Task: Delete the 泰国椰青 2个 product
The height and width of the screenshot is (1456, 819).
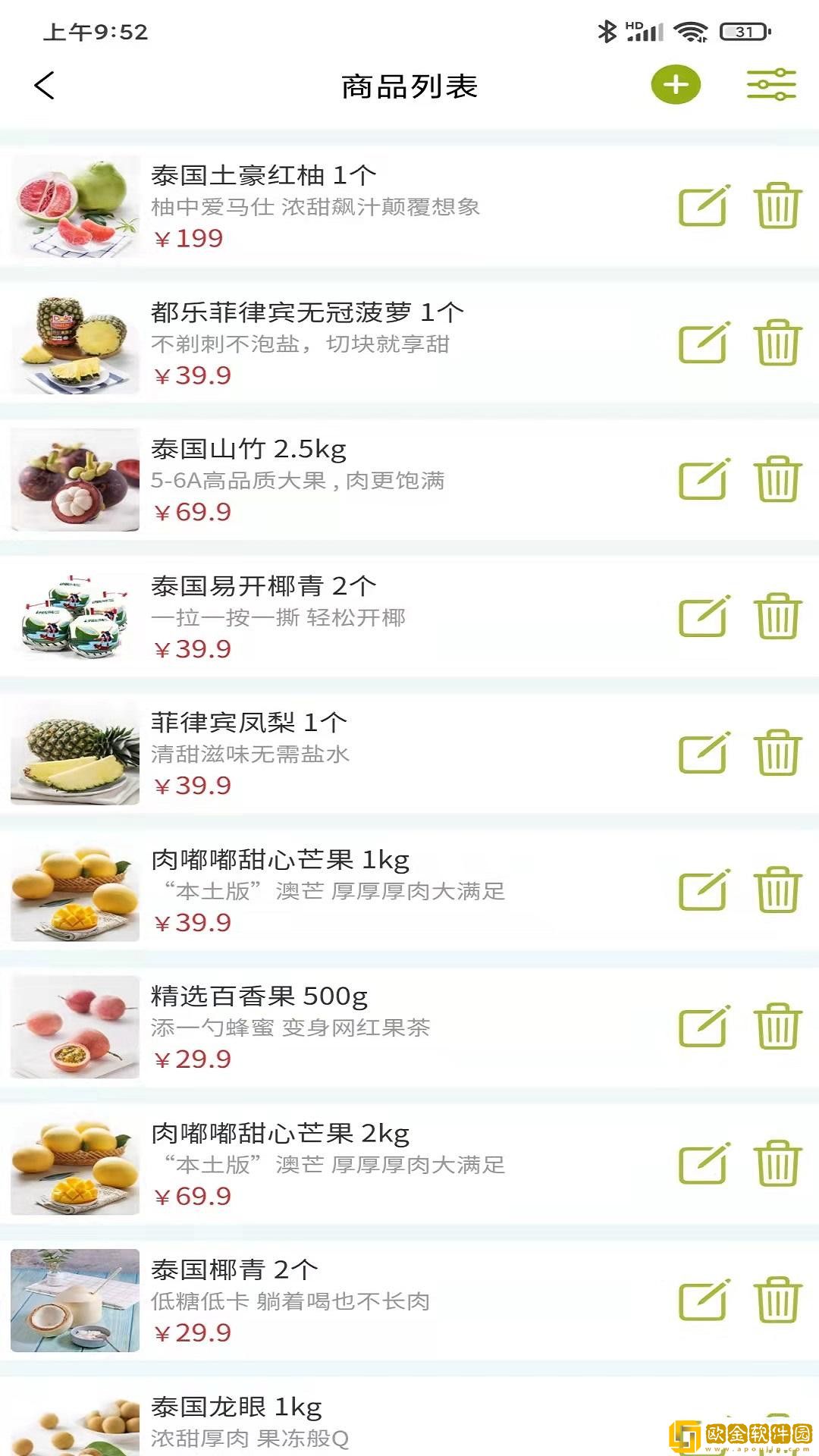Action: tap(777, 1301)
